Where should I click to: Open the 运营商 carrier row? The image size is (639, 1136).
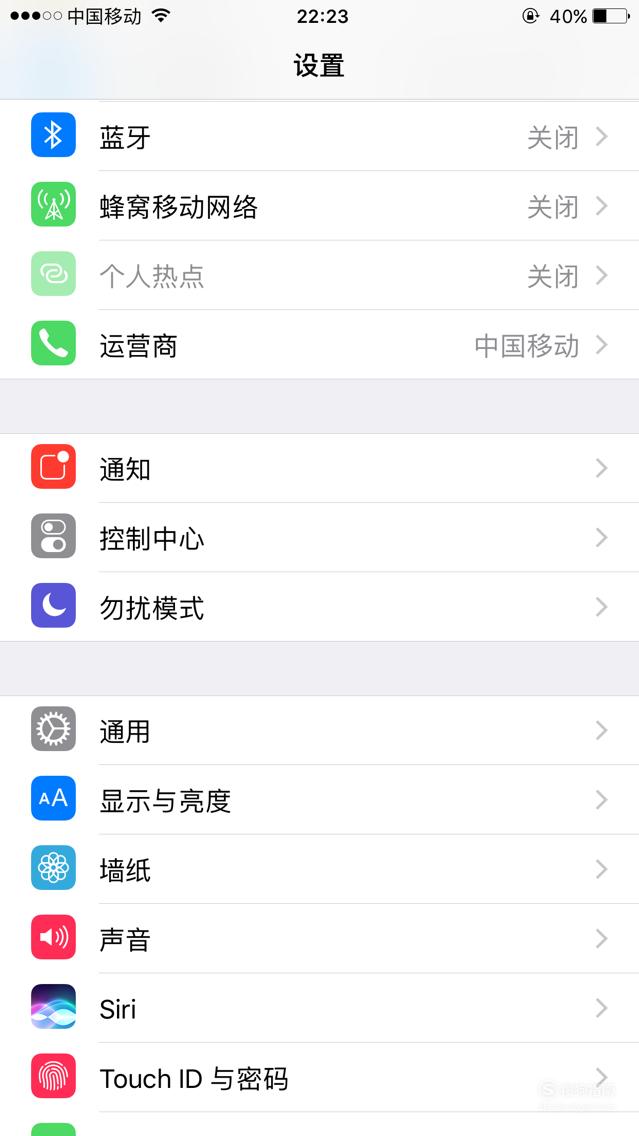click(x=320, y=345)
